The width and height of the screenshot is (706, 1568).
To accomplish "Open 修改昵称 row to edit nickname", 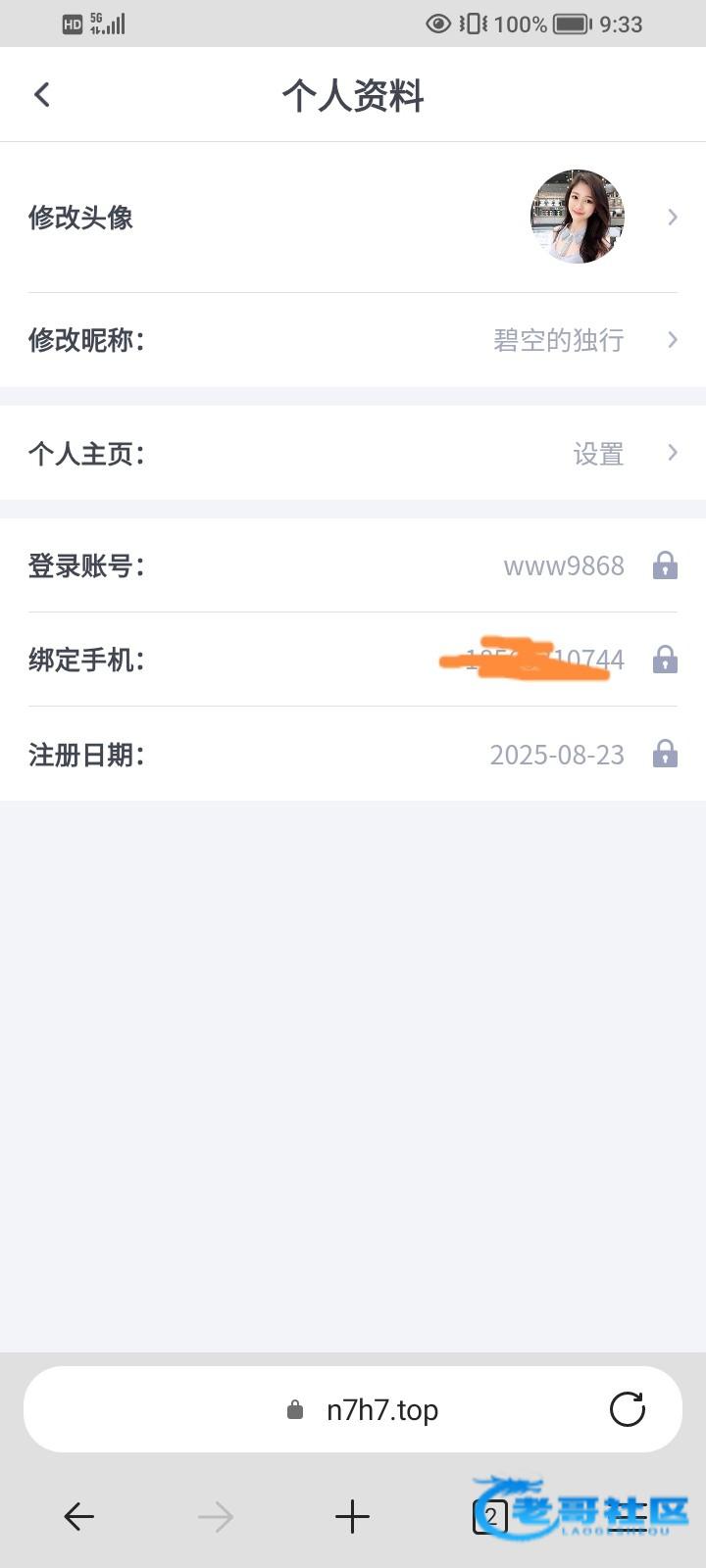I will (353, 340).
